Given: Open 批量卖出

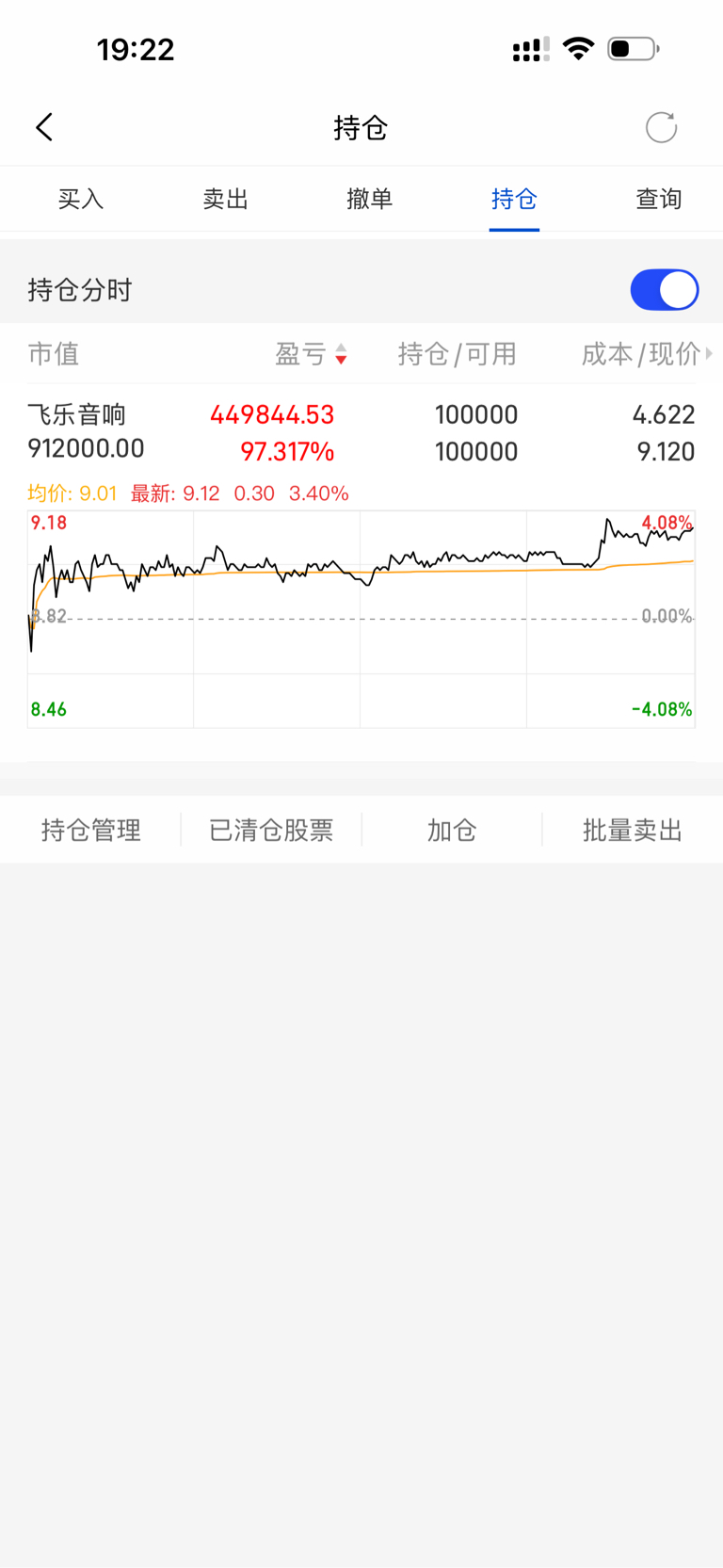Looking at the screenshot, I should pyautogui.click(x=632, y=830).
